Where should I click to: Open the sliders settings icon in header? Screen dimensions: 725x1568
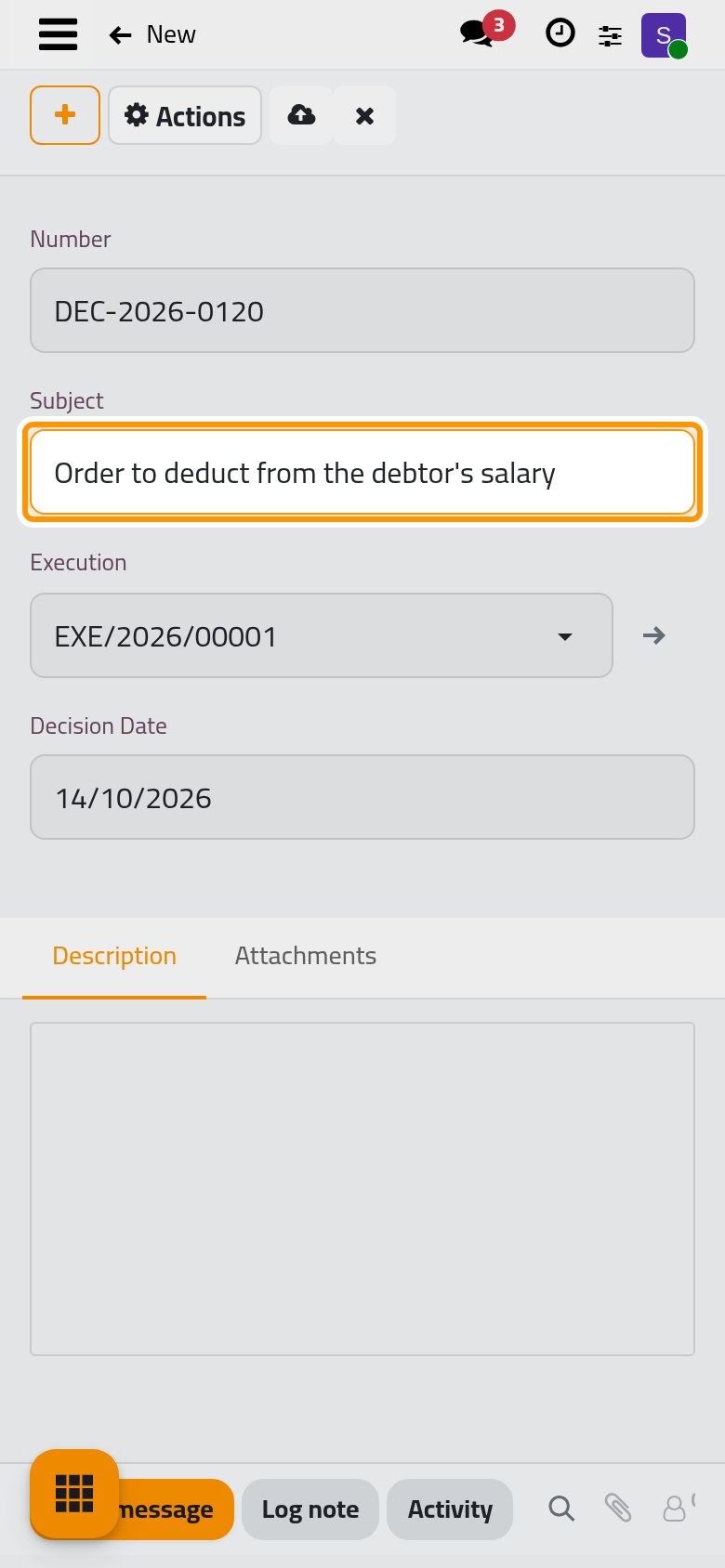coord(610,35)
